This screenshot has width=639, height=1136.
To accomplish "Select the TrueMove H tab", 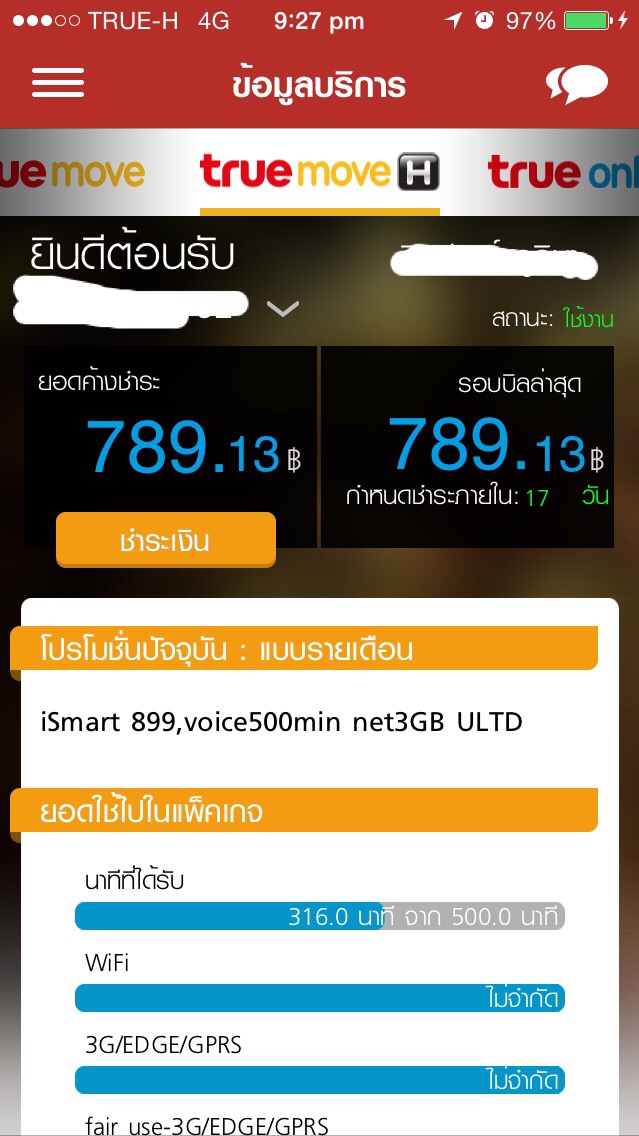I will click(319, 173).
